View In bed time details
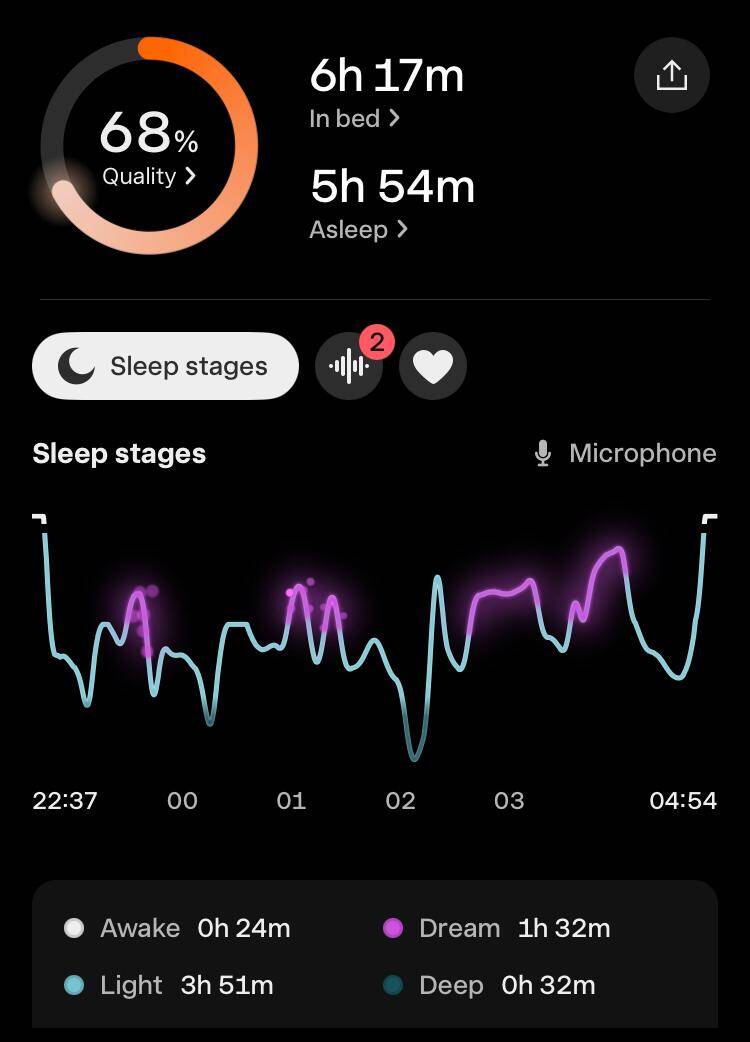 [x=355, y=118]
